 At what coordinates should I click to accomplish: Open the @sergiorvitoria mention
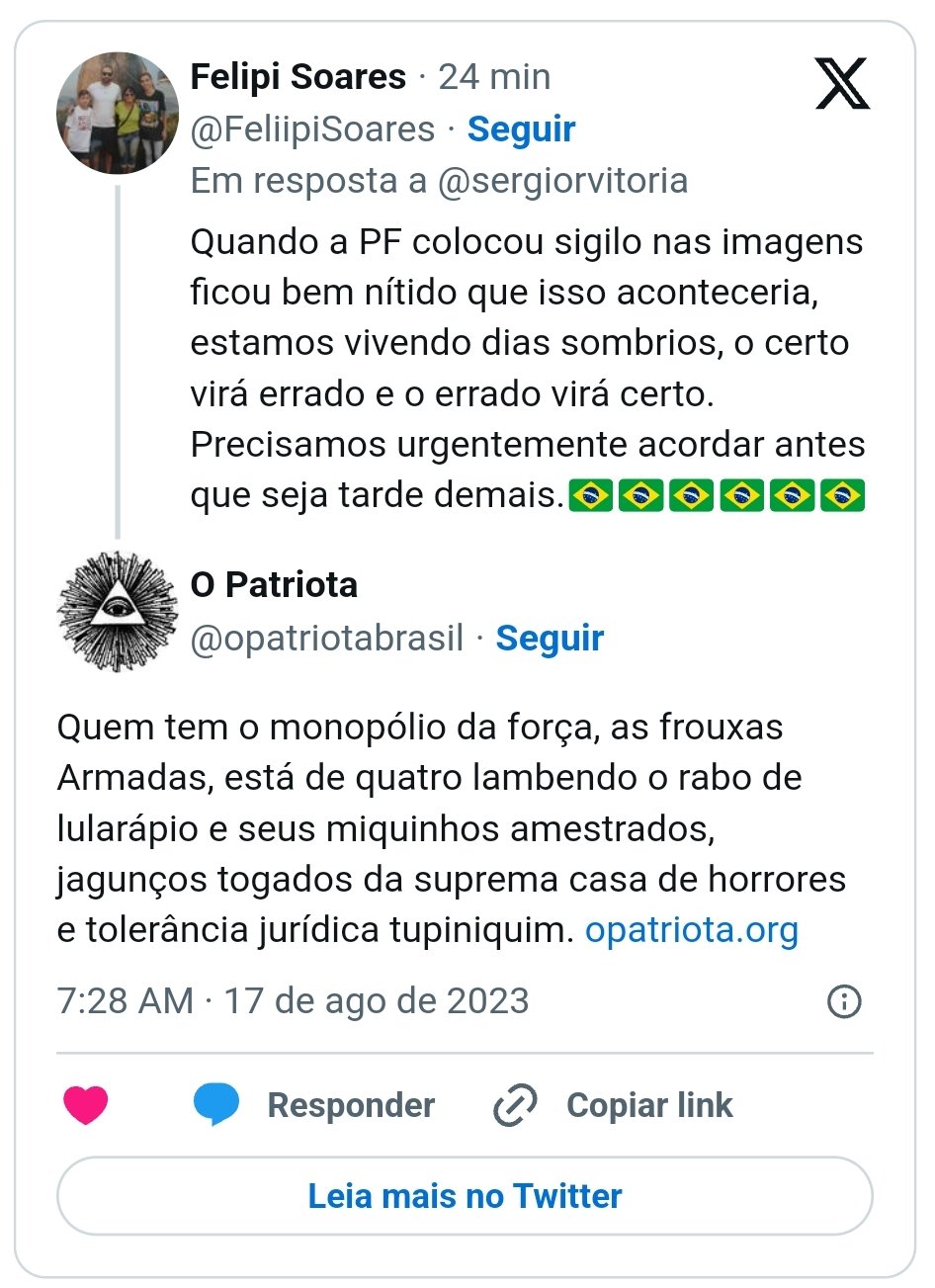point(562,181)
